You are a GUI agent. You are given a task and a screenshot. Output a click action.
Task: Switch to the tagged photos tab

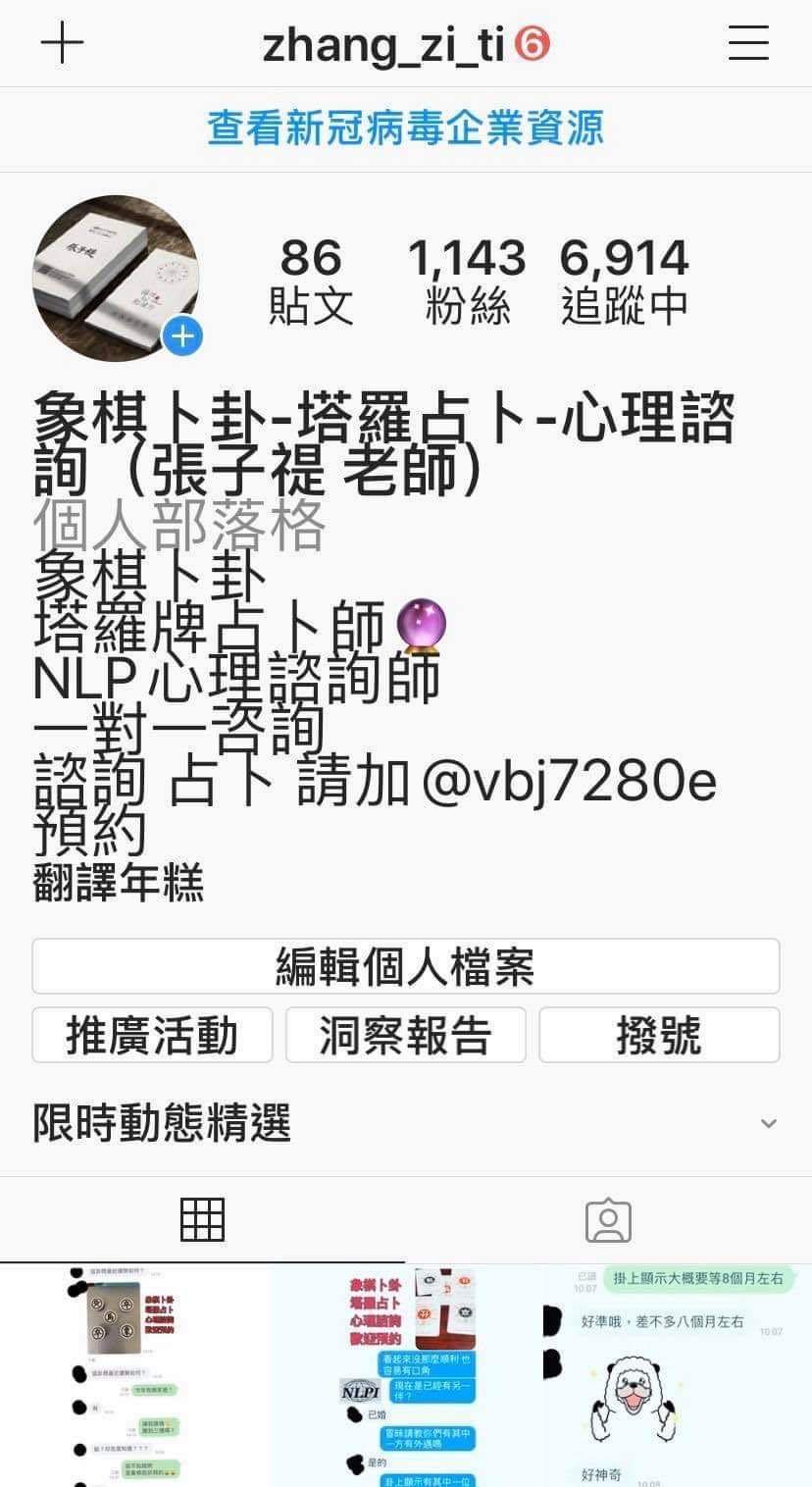point(608,1220)
